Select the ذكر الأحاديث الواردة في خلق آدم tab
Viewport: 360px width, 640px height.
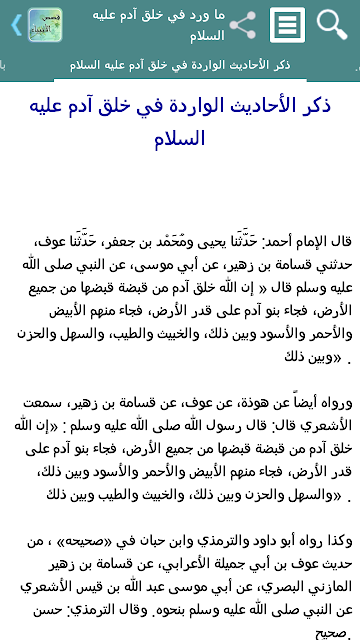180,66
